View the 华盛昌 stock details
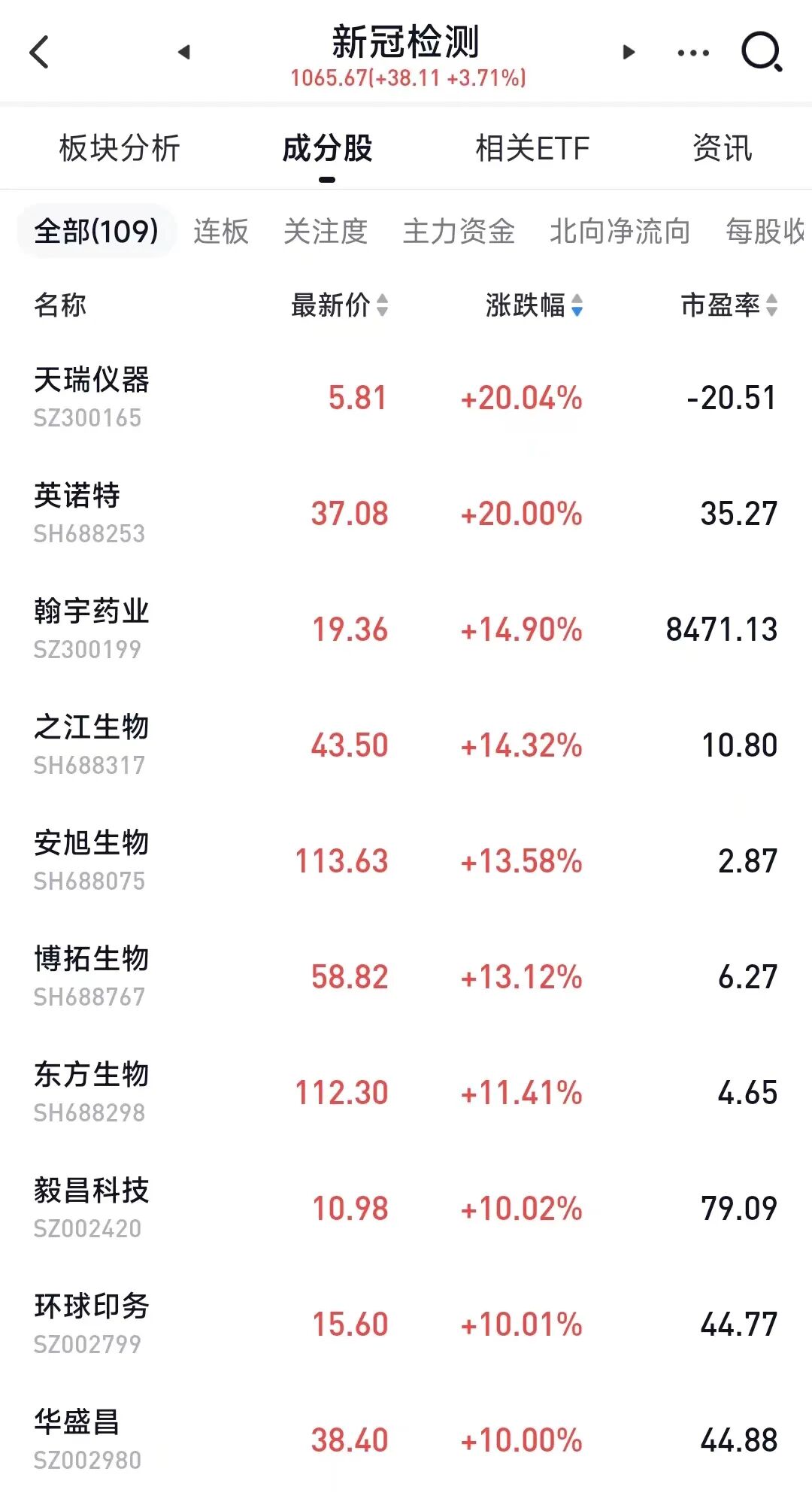 [77, 1439]
